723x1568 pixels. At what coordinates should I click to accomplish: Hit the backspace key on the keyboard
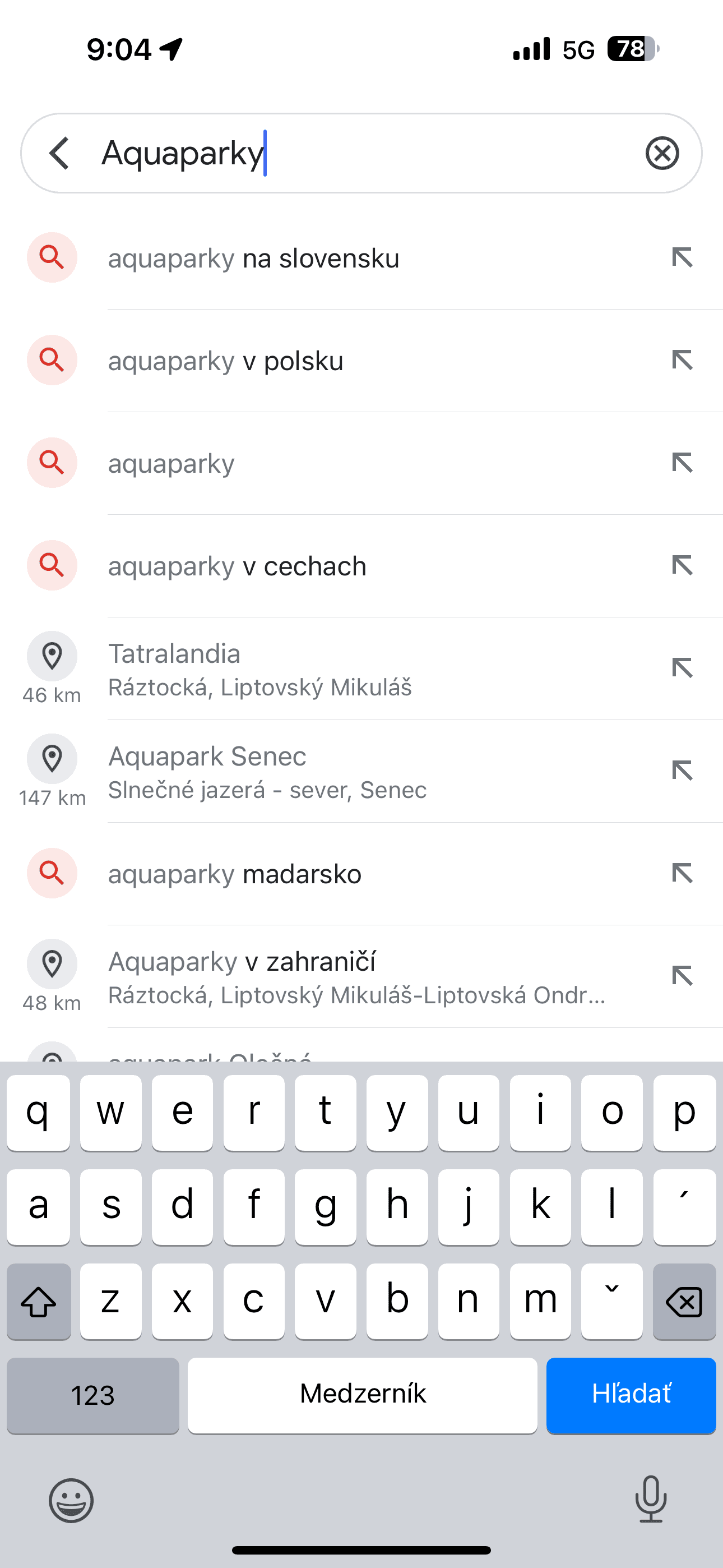point(684,1302)
